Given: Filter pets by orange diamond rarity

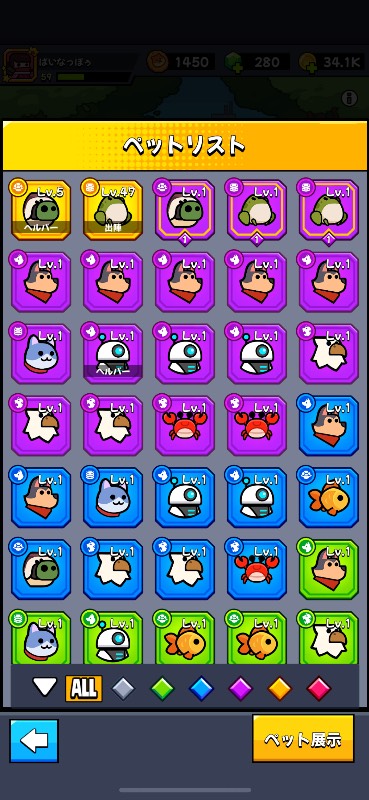Looking at the screenshot, I should 280,689.
